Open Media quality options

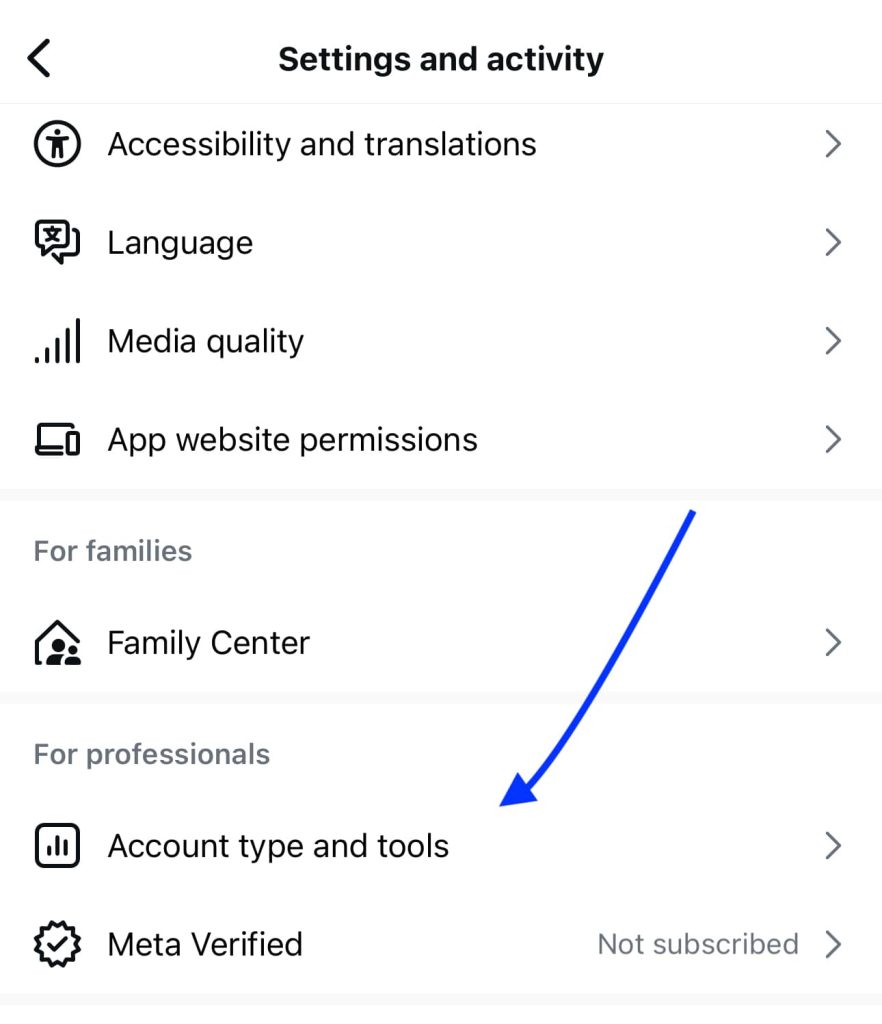click(205, 342)
